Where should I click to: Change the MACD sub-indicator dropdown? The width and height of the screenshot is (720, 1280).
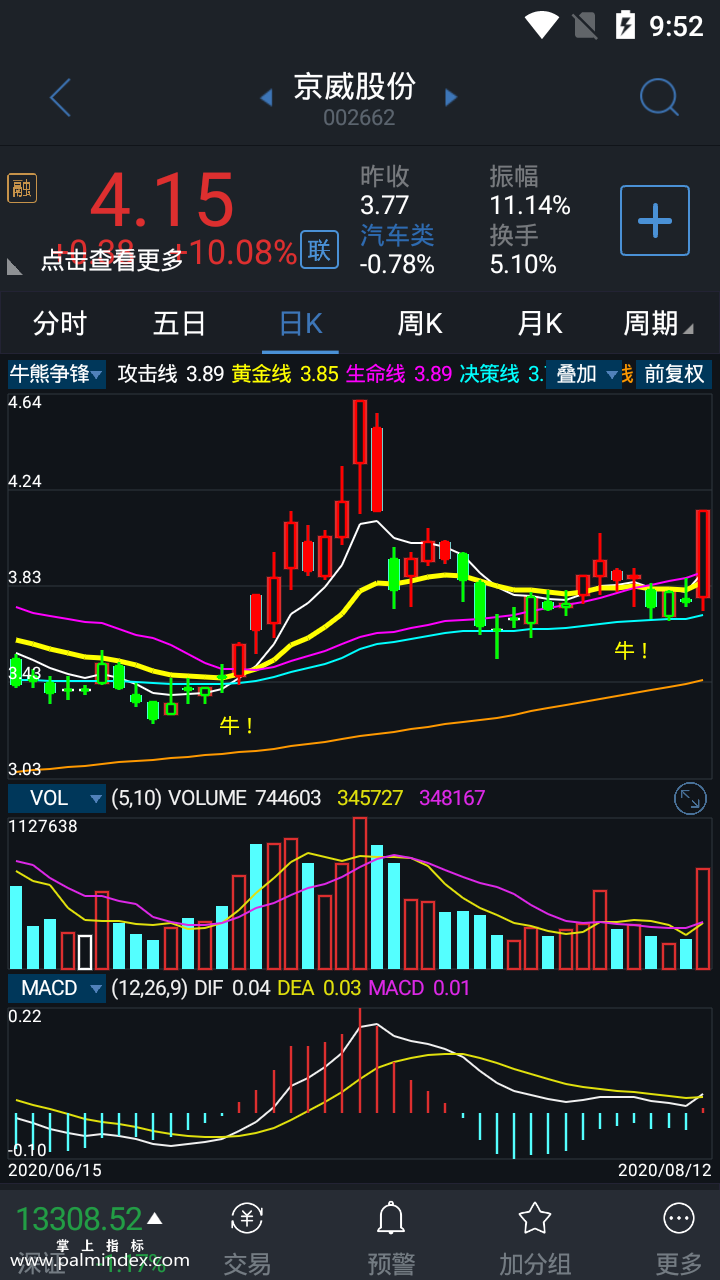56,988
